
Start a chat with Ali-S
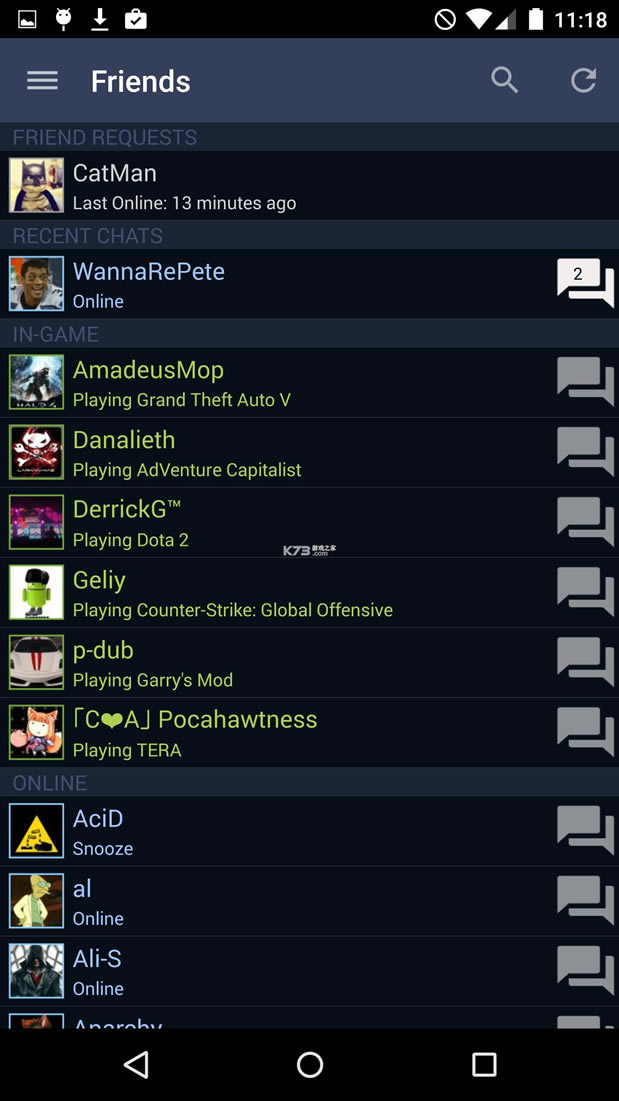(585, 971)
